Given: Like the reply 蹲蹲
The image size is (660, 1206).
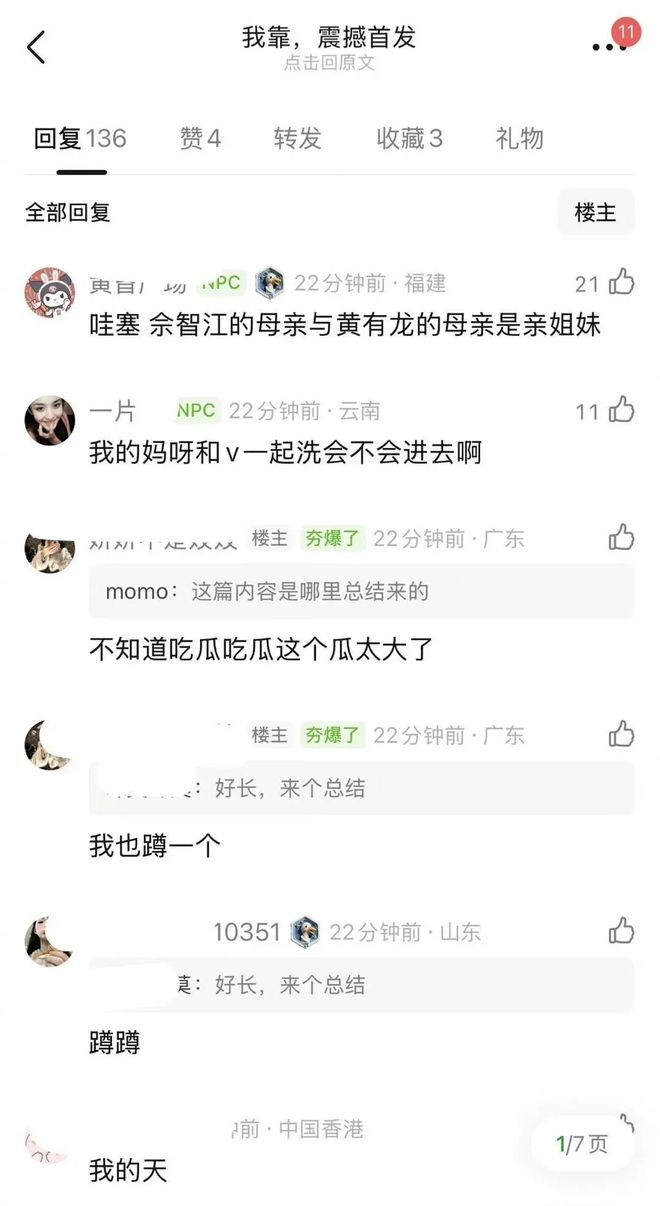Looking at the screenshot, I should tap(621, 932).
